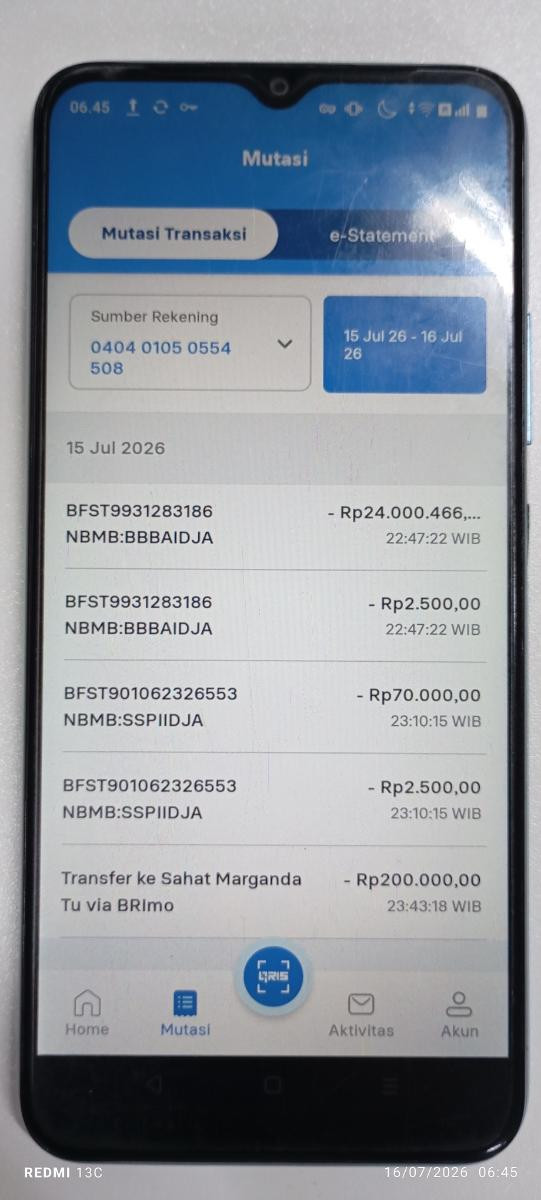
Task: Change the 15 Jul 26 - 16 Jul 26 date range
Action: click(x=404, y=344)
